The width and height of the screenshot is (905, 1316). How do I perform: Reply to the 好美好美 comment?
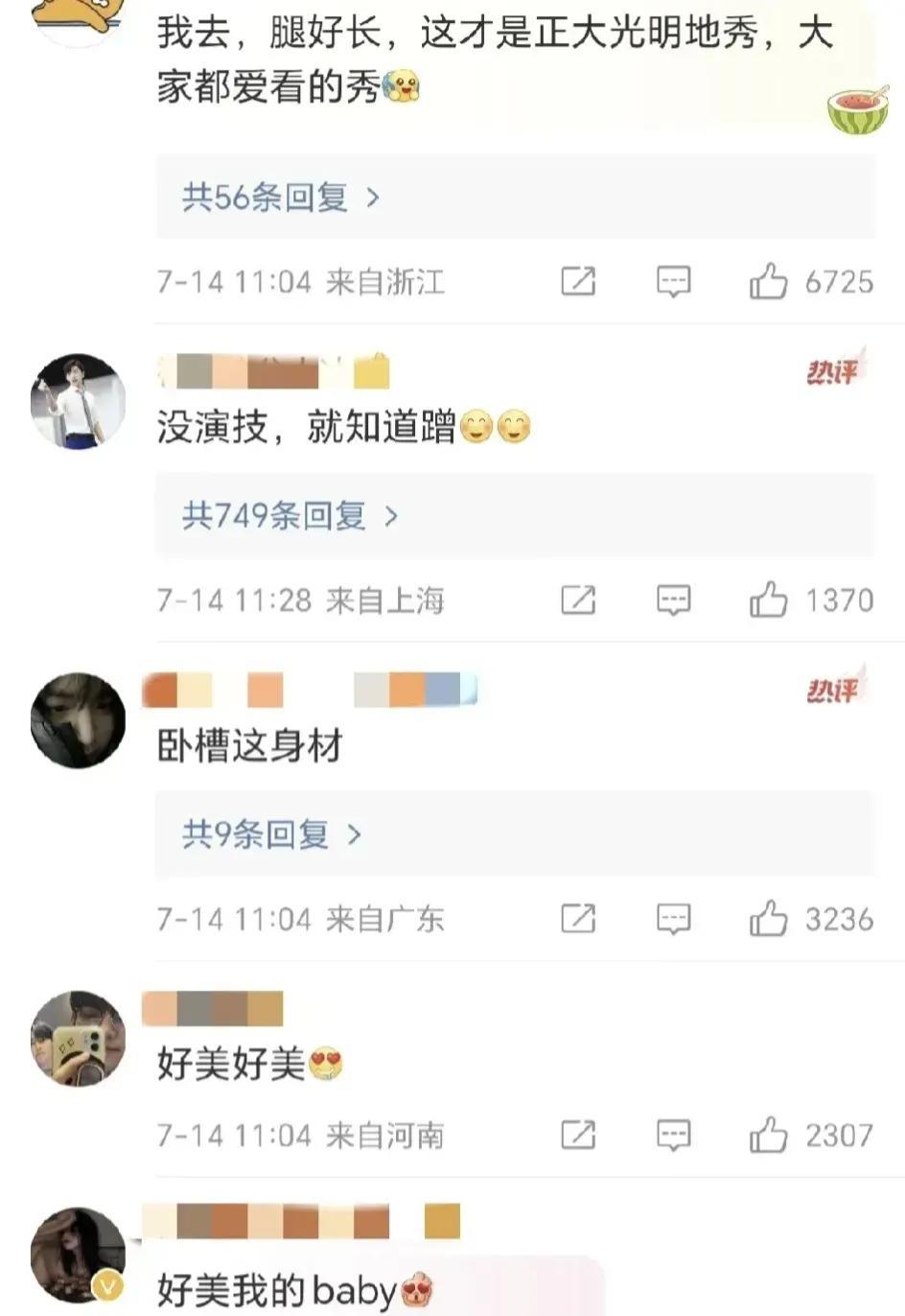coord(673,1136)
